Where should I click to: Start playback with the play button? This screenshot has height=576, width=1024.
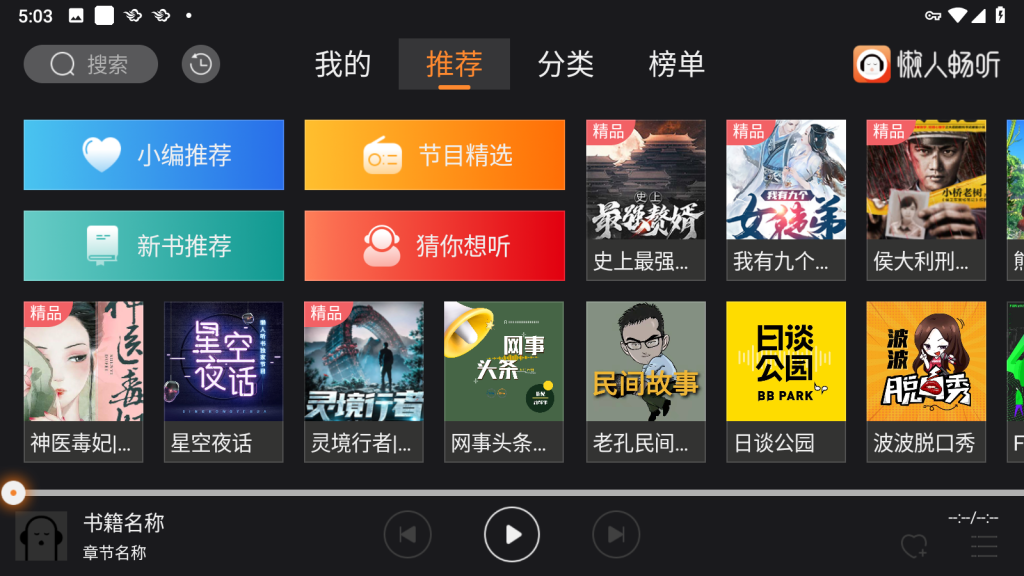pyautogui.click(x=512, y=535)
